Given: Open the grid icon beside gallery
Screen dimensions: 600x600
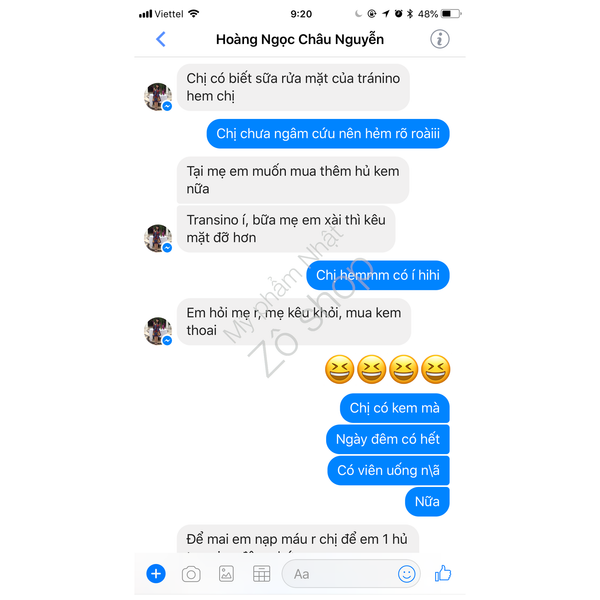Looking at the screenshot, I should (261, 574).
